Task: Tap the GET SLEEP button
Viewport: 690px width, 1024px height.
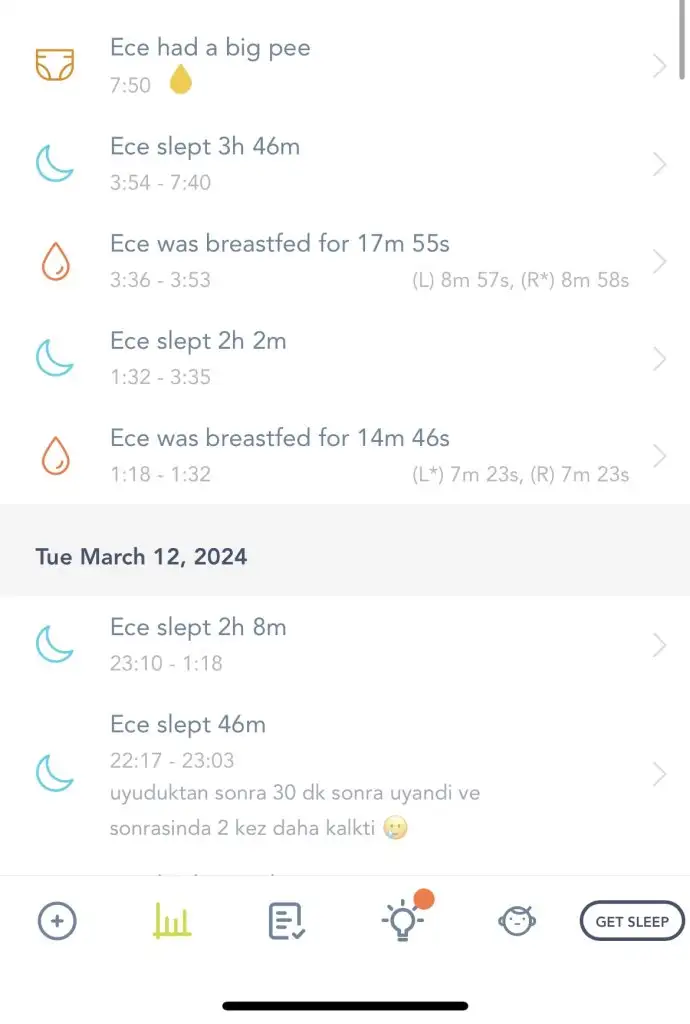Action: point(632,921)
